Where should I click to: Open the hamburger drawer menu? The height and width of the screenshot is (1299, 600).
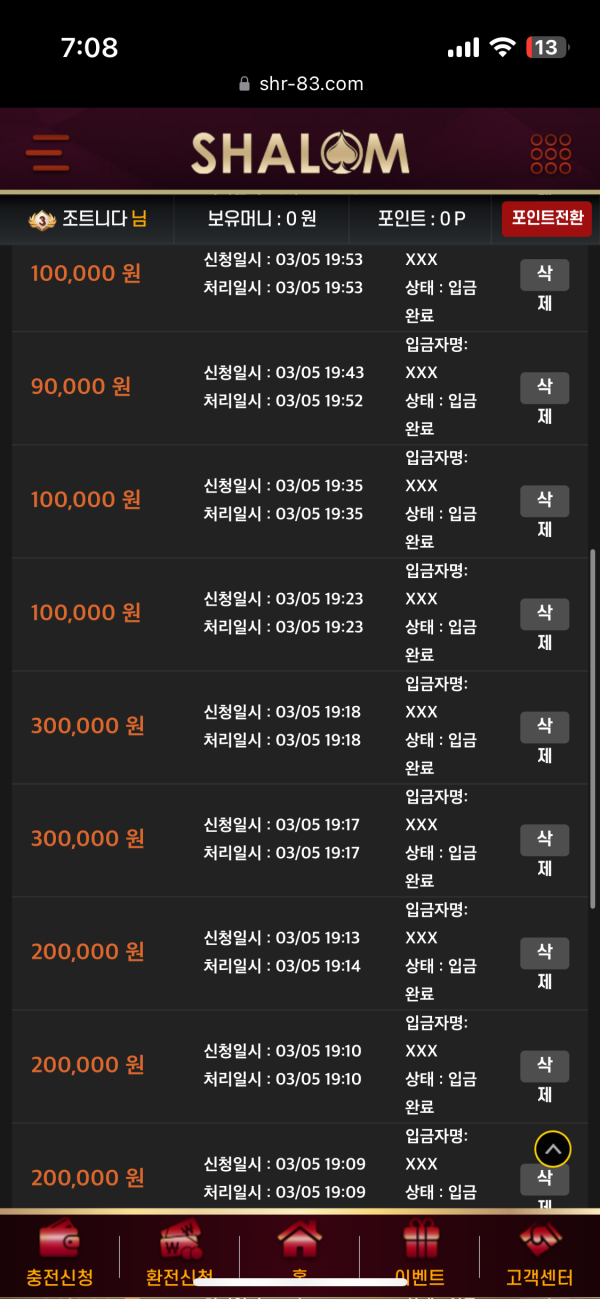click(47, 153)
